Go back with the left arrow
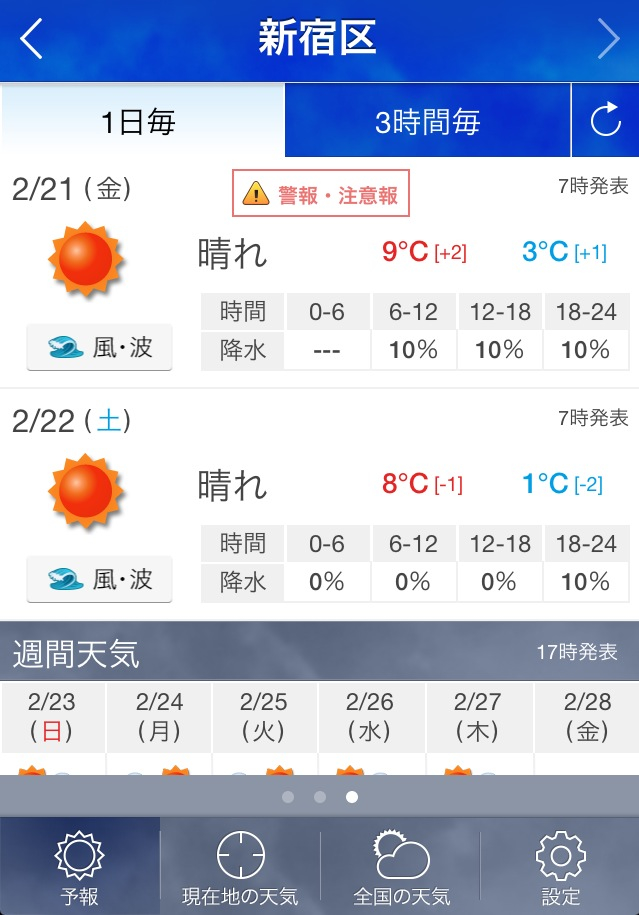Screen dimensions: 639x915 point(32,40)
